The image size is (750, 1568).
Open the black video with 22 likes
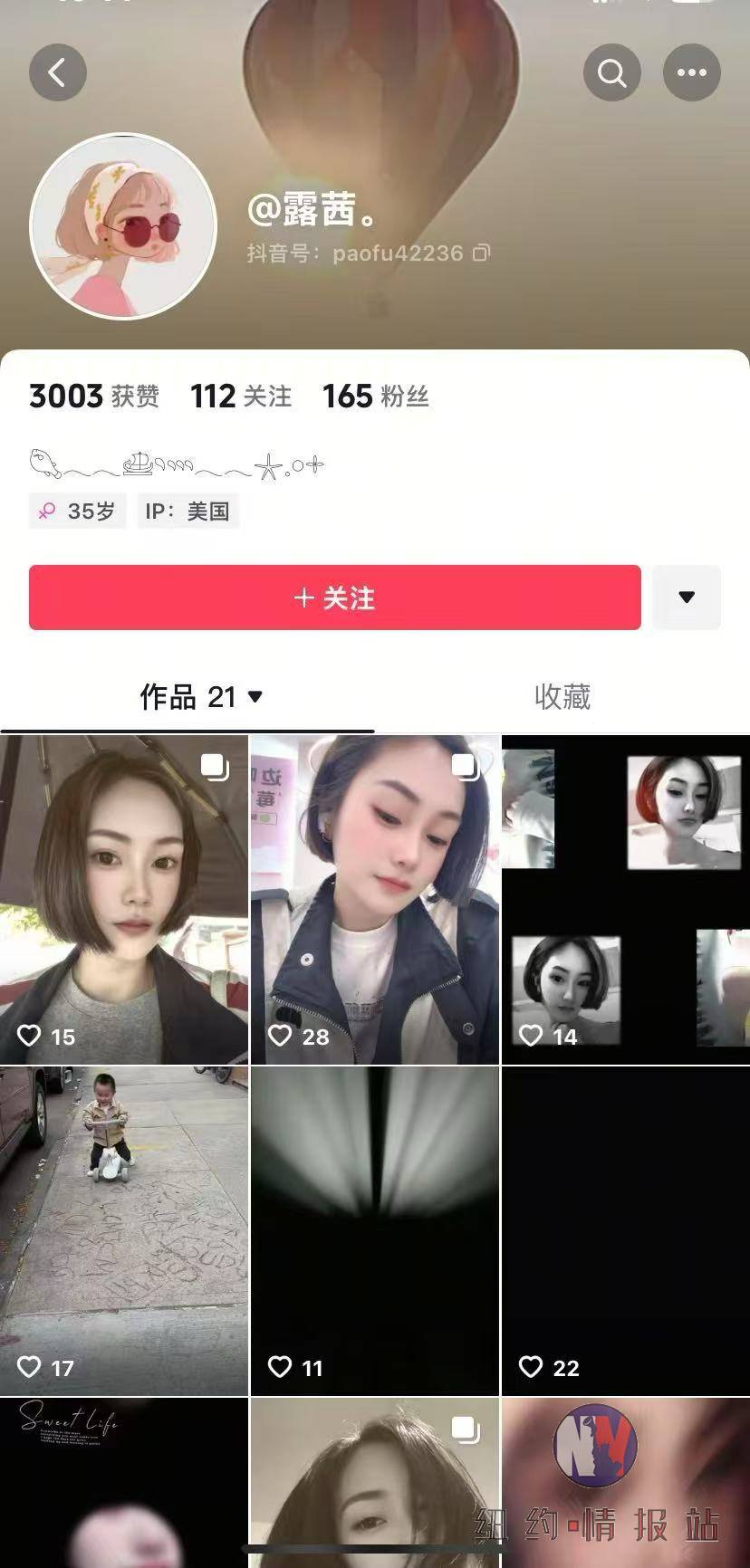(625, 1230)
